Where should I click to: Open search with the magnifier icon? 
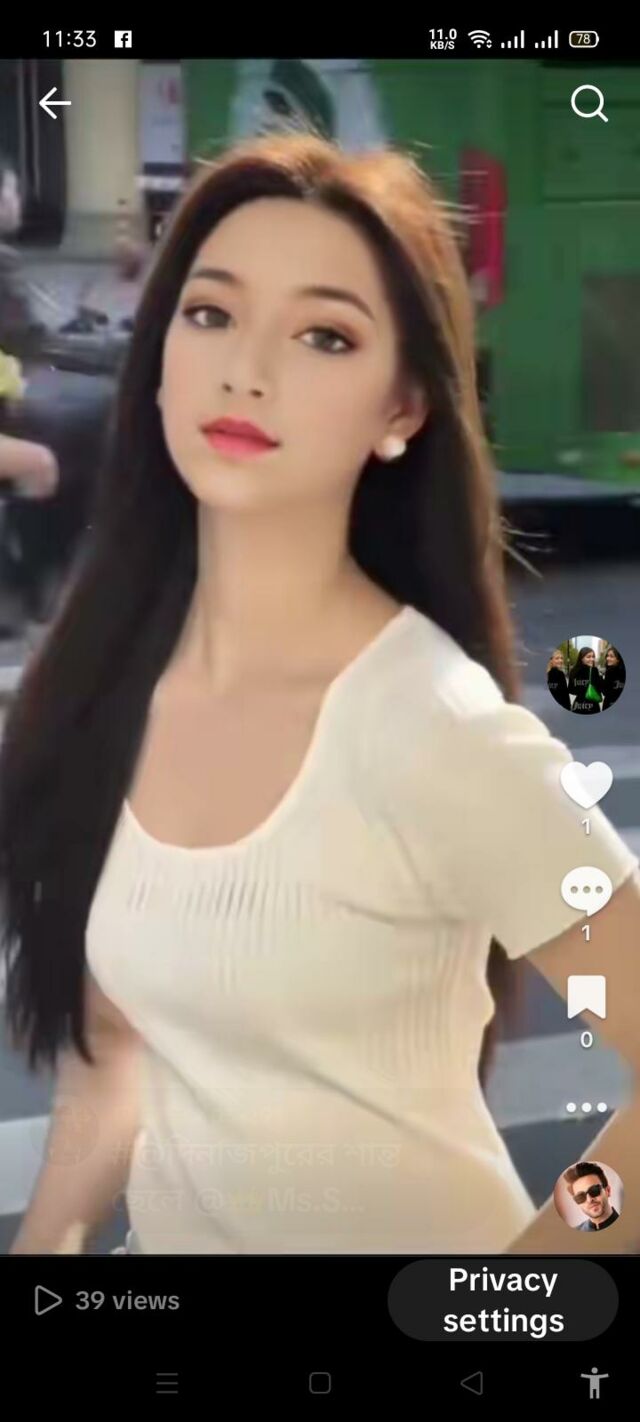pyautogui.click(x=589, y=103)
